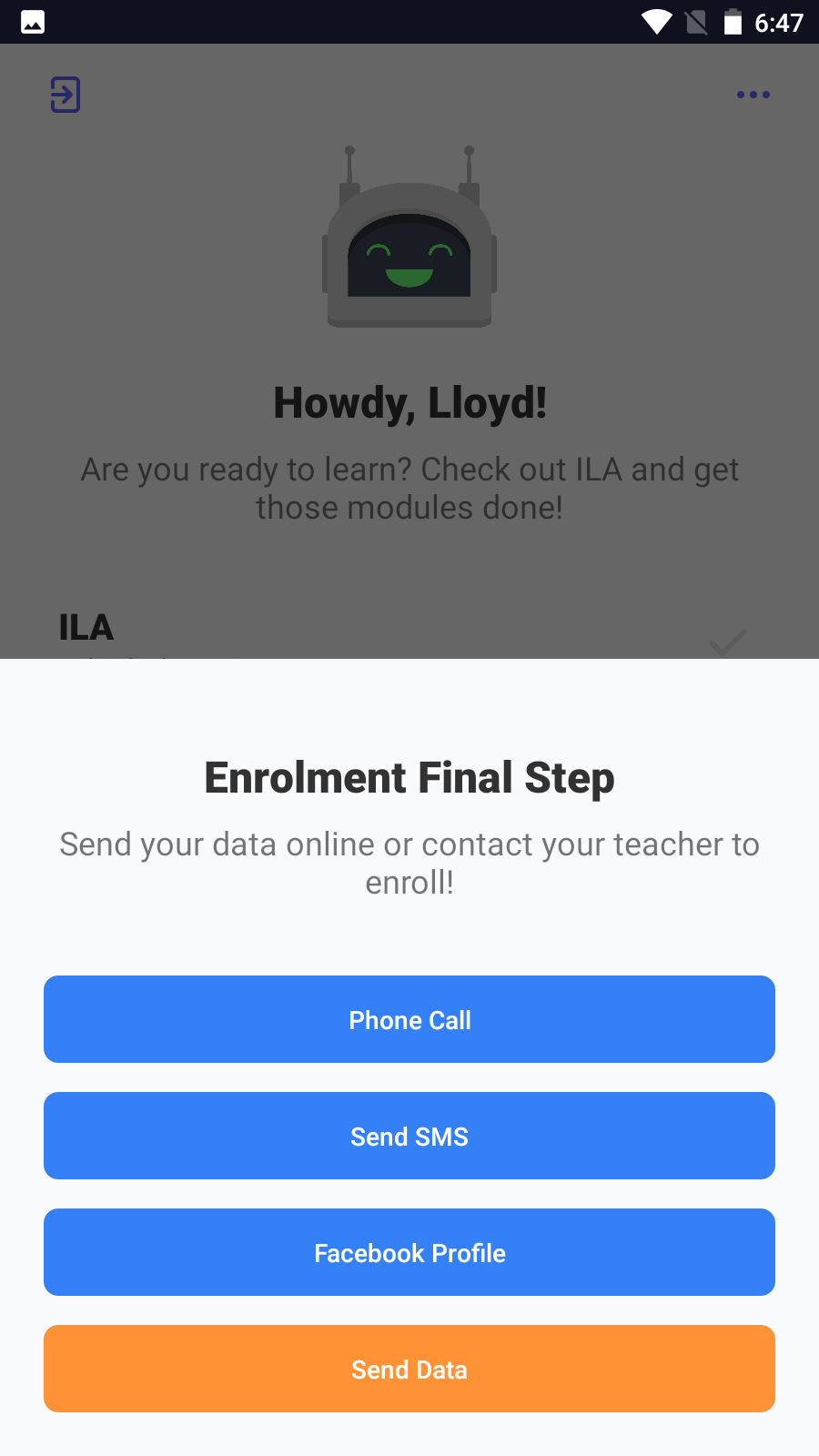Viewport: 819px width, 1456px height.
Task: Choose Send SMS to contact teacher
Action: coord(409,1136)
